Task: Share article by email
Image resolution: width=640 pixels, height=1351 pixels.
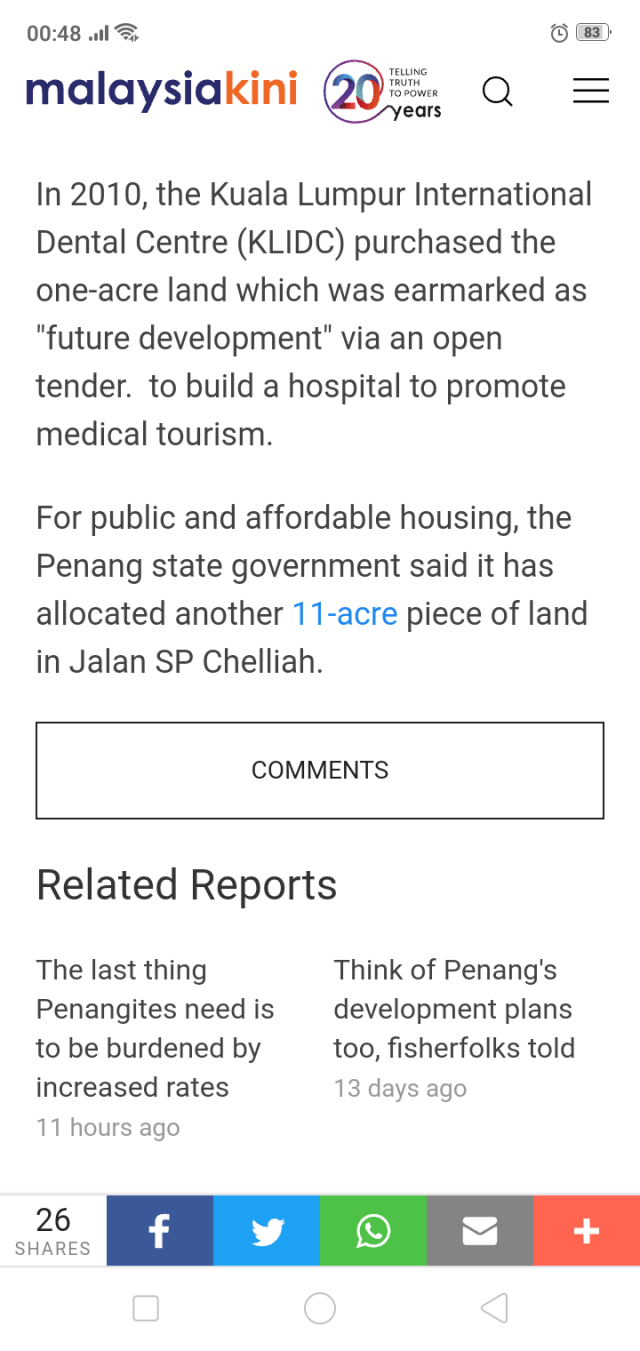Action: pyautogui.click(x=480, y=1231)
